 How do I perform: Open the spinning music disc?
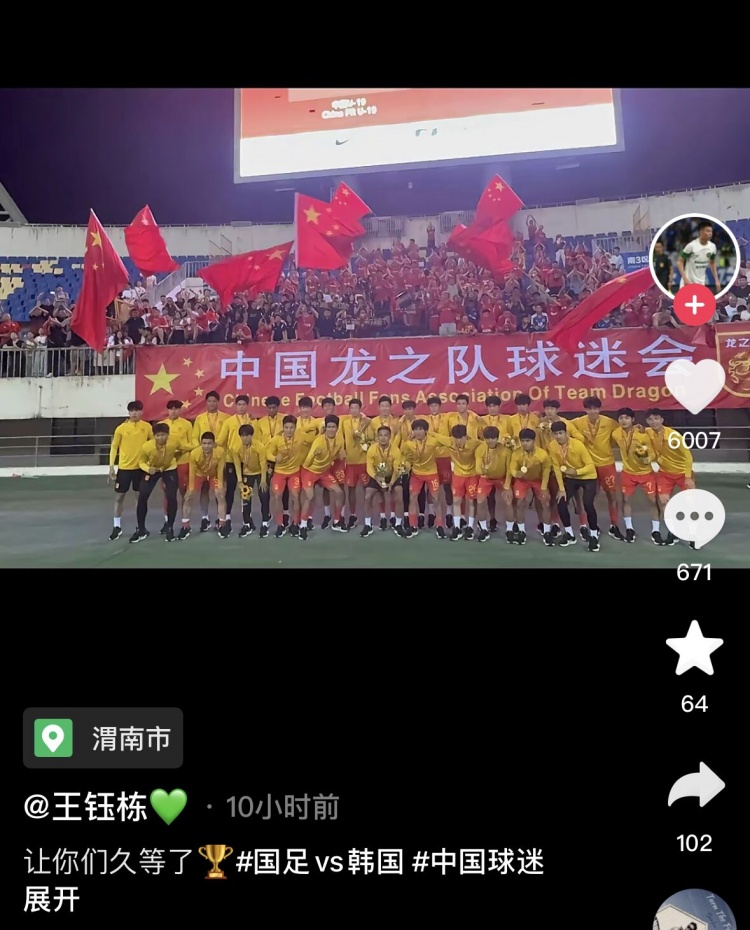(694, 912)
